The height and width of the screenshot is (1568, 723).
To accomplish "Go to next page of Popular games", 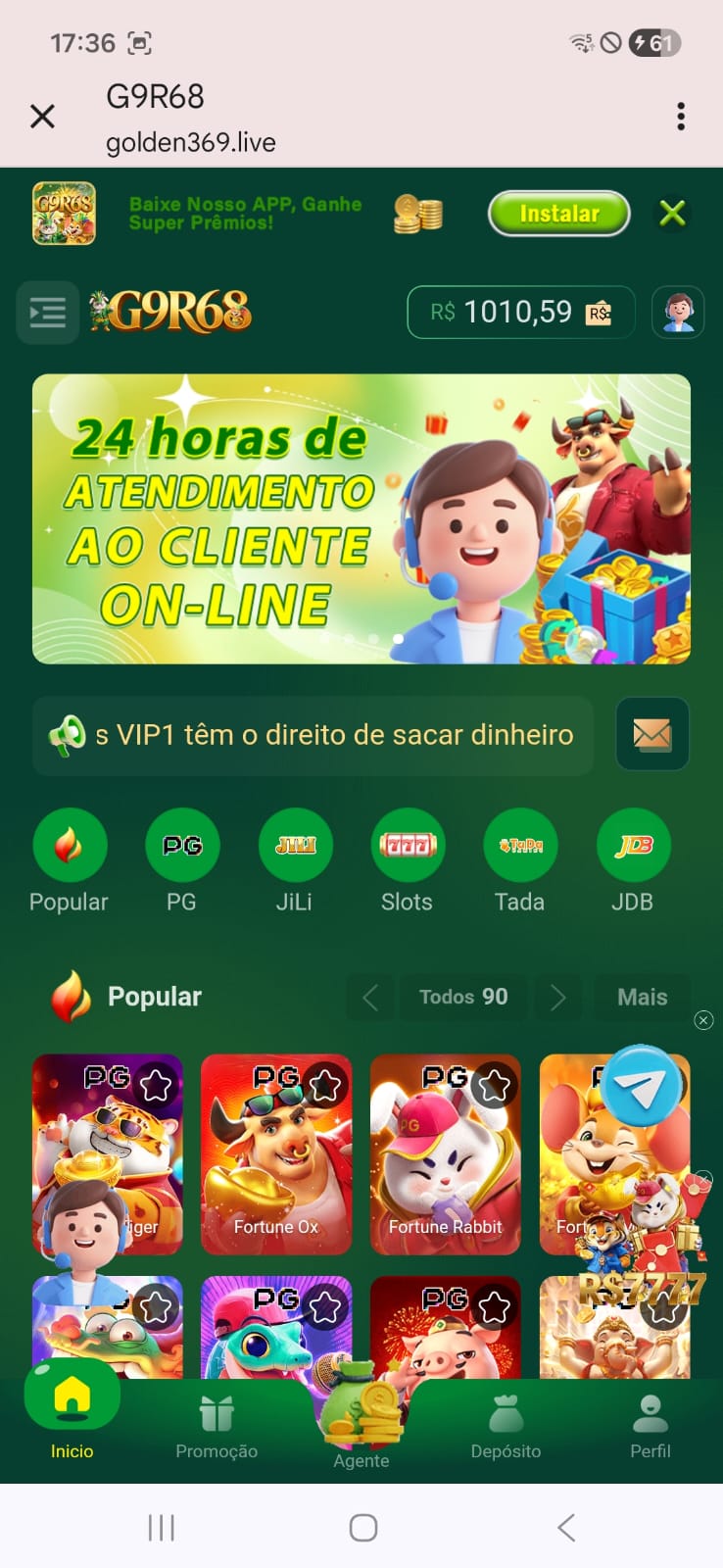I will [x=557, y=998].
